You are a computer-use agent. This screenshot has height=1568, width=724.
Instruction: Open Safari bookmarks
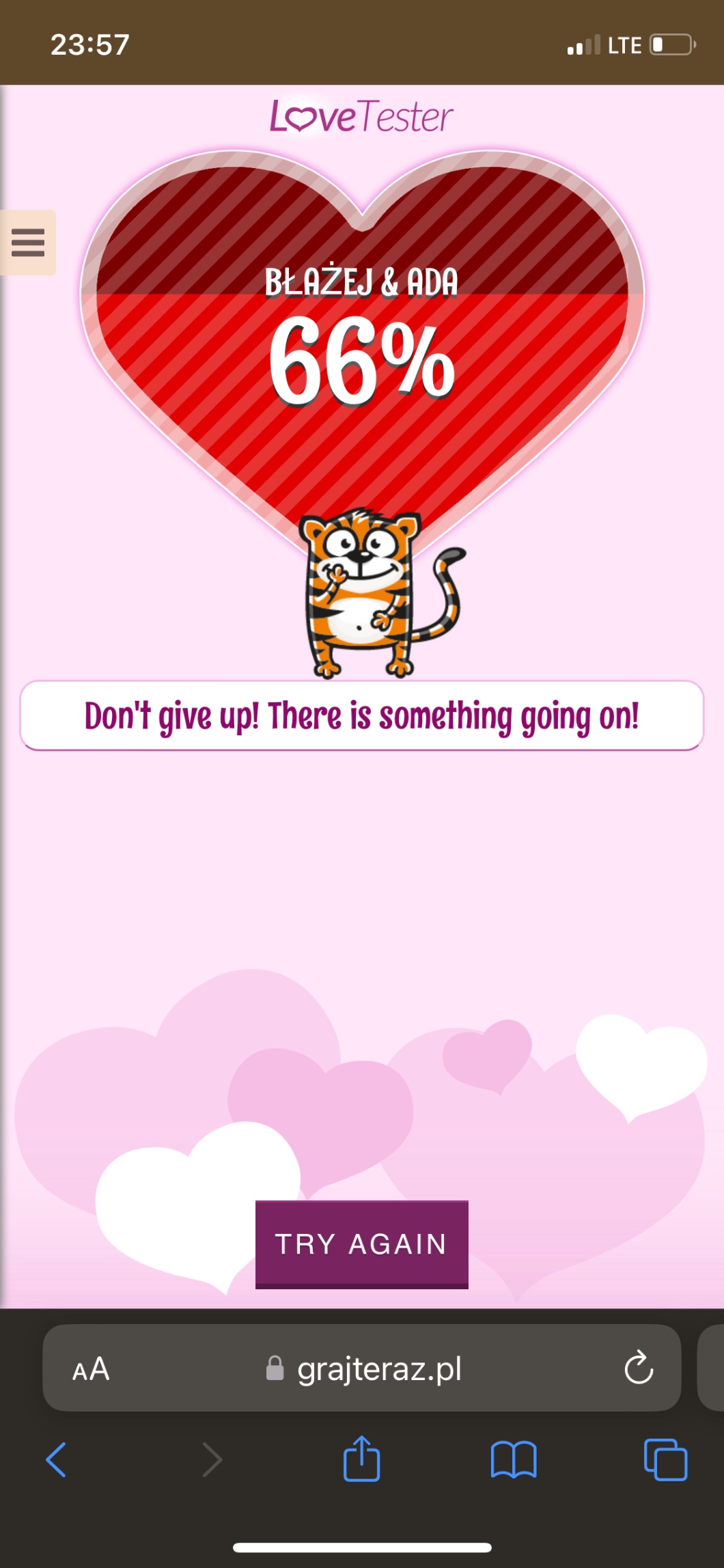[514, 1460]
